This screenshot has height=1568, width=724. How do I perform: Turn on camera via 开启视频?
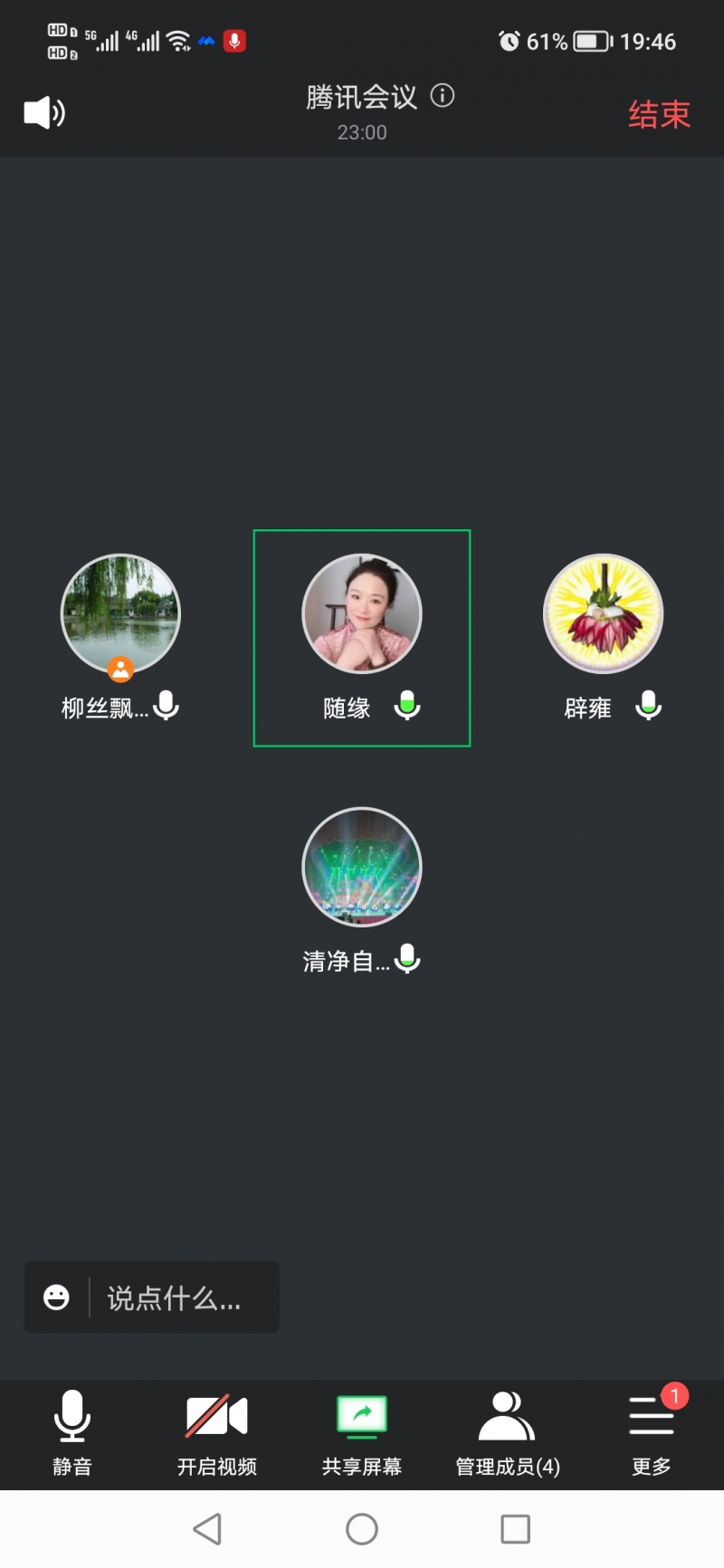point(216,1432)
